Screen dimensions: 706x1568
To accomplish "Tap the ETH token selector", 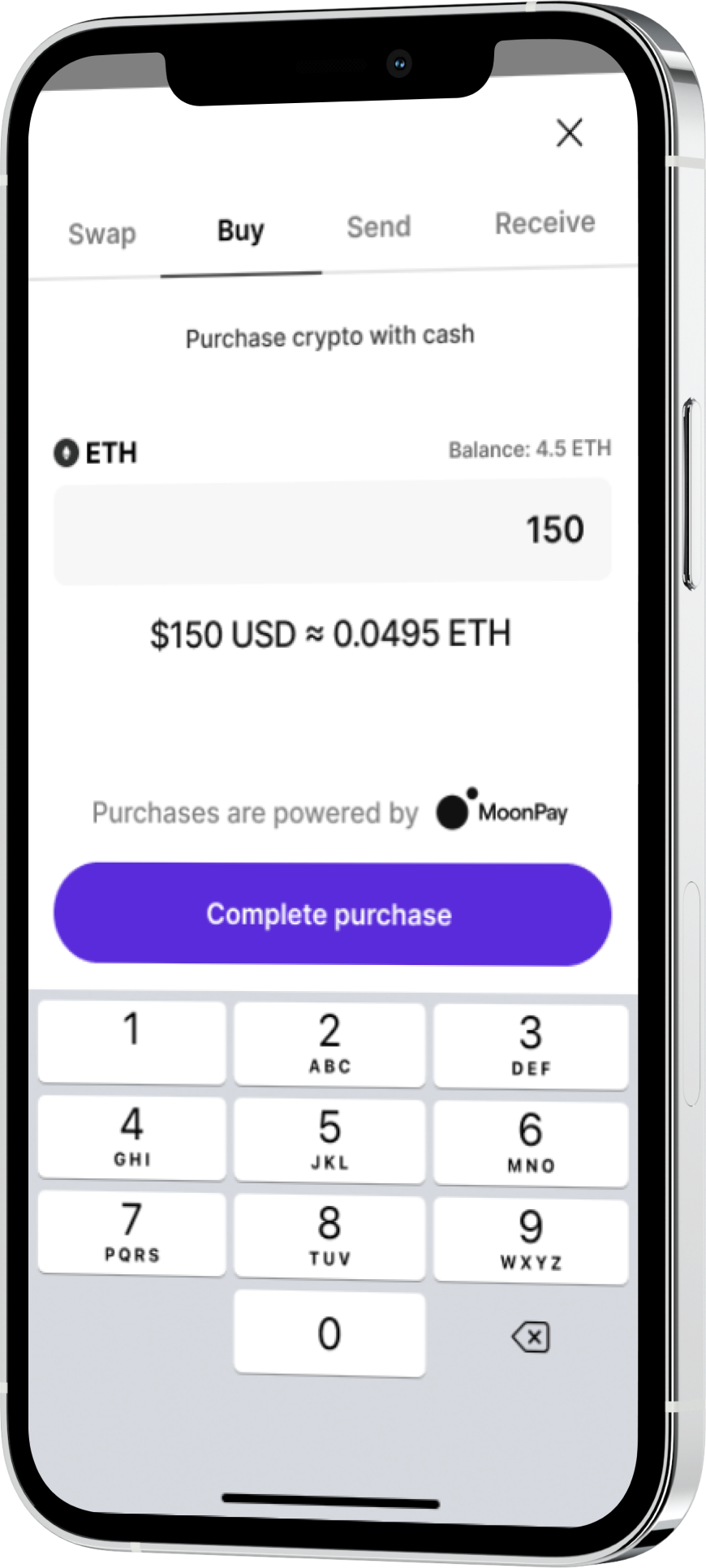I will (x=96, y=452).
